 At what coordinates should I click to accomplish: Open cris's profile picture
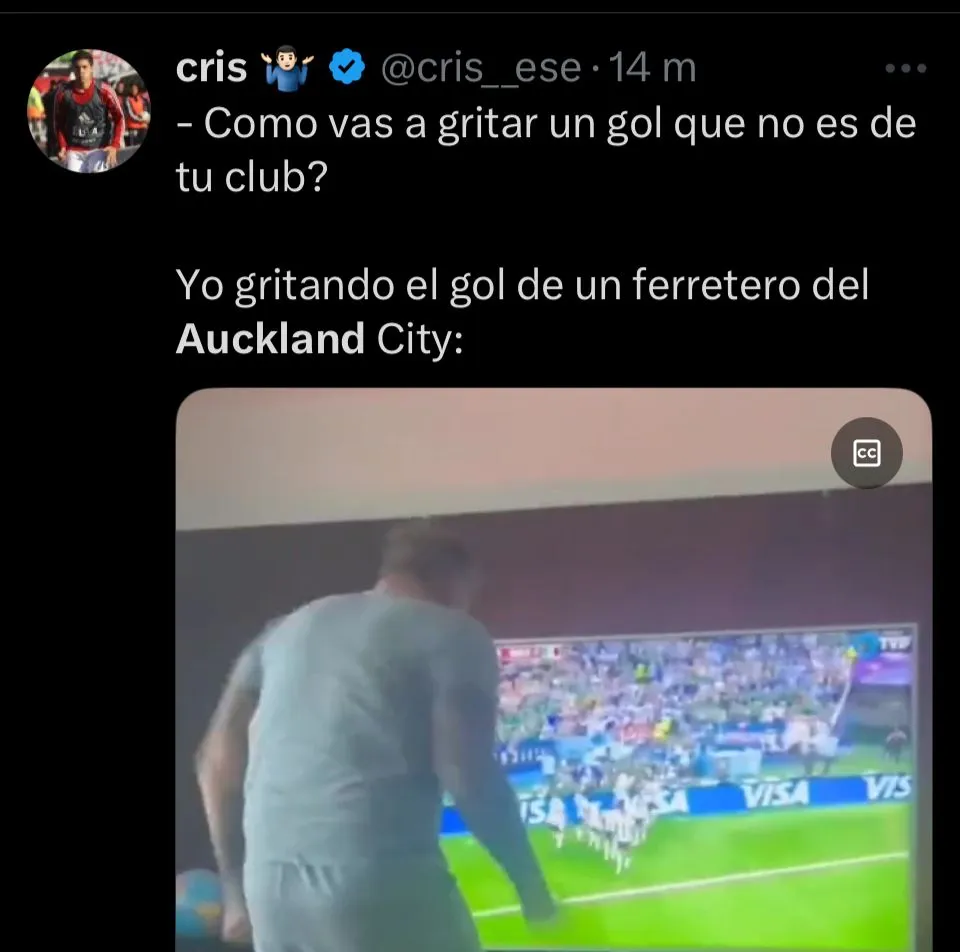(89, 111)
